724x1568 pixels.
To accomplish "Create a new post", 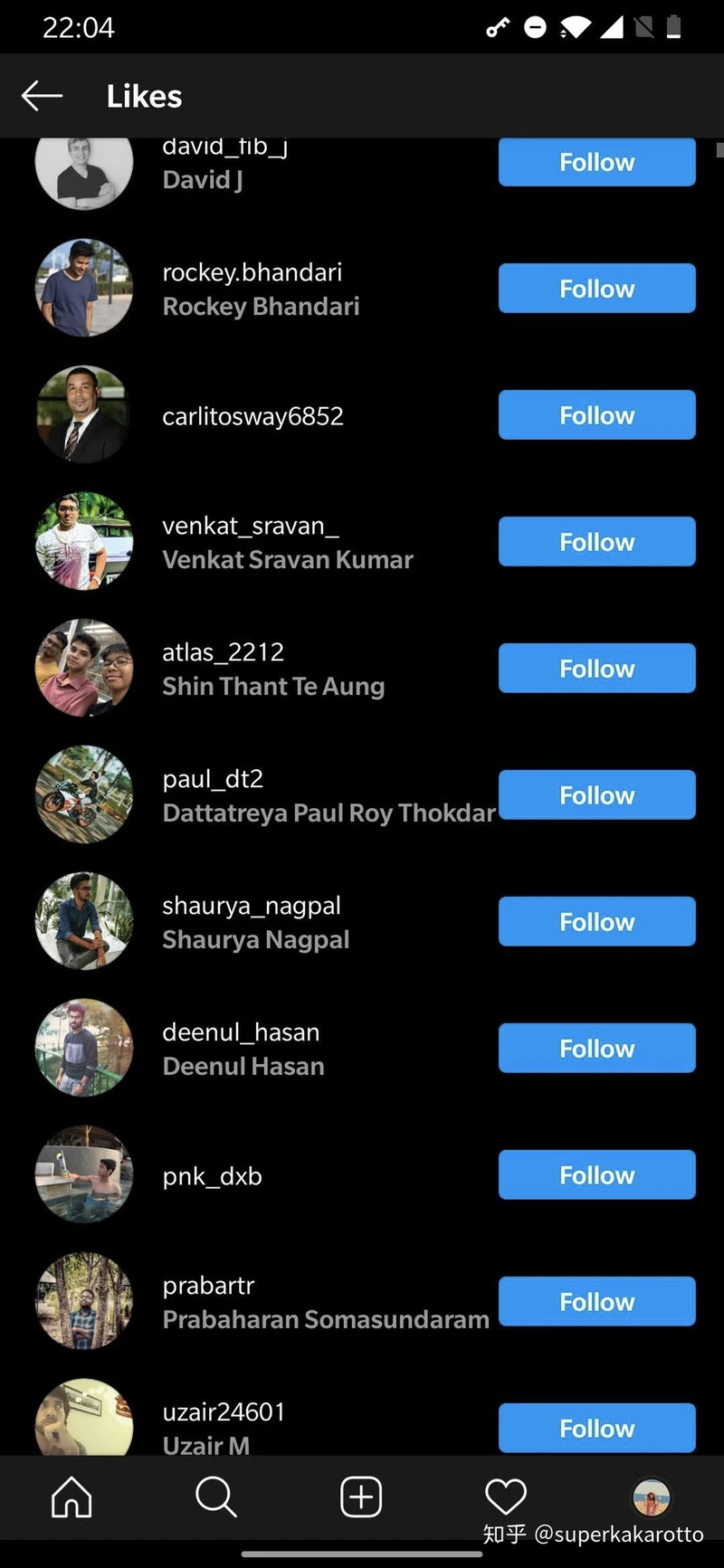I will (x=361, y=1497).
